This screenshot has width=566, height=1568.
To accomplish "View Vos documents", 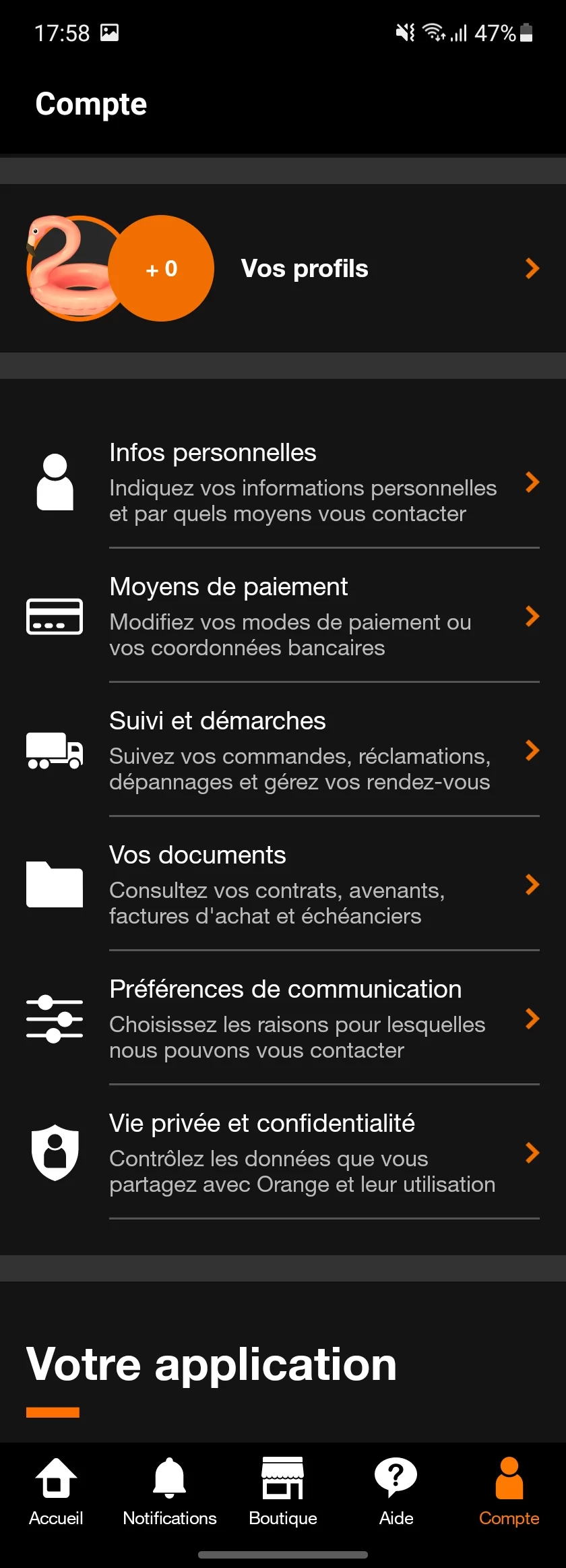I will [303, 884].
